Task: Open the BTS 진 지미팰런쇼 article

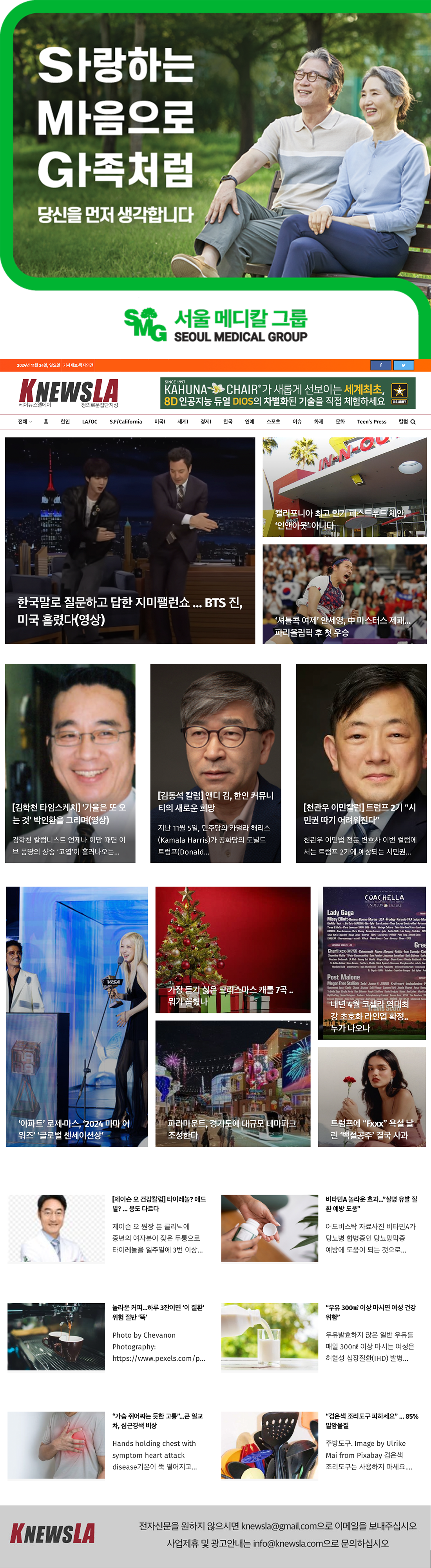Action: 130,611
